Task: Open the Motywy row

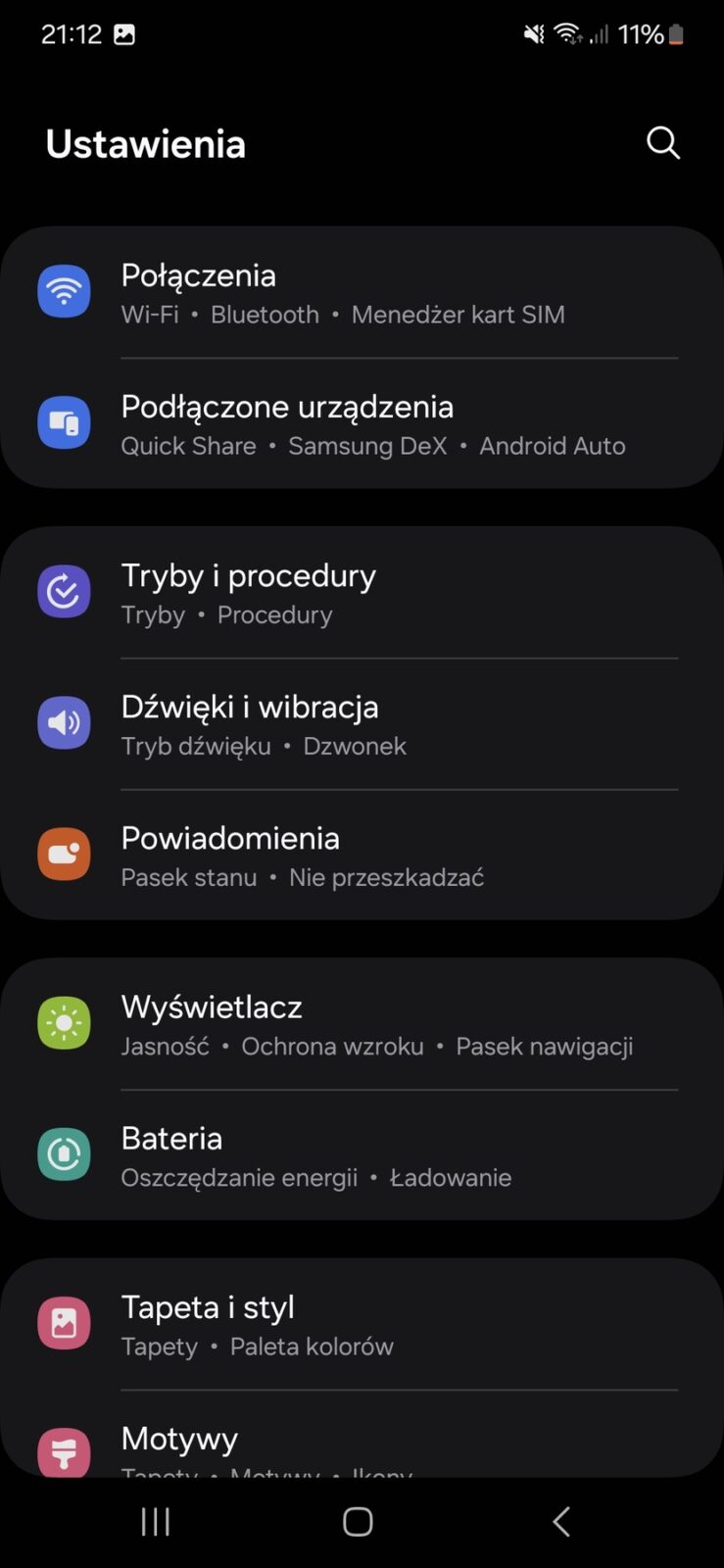Action: click(x=362, y=1445)
